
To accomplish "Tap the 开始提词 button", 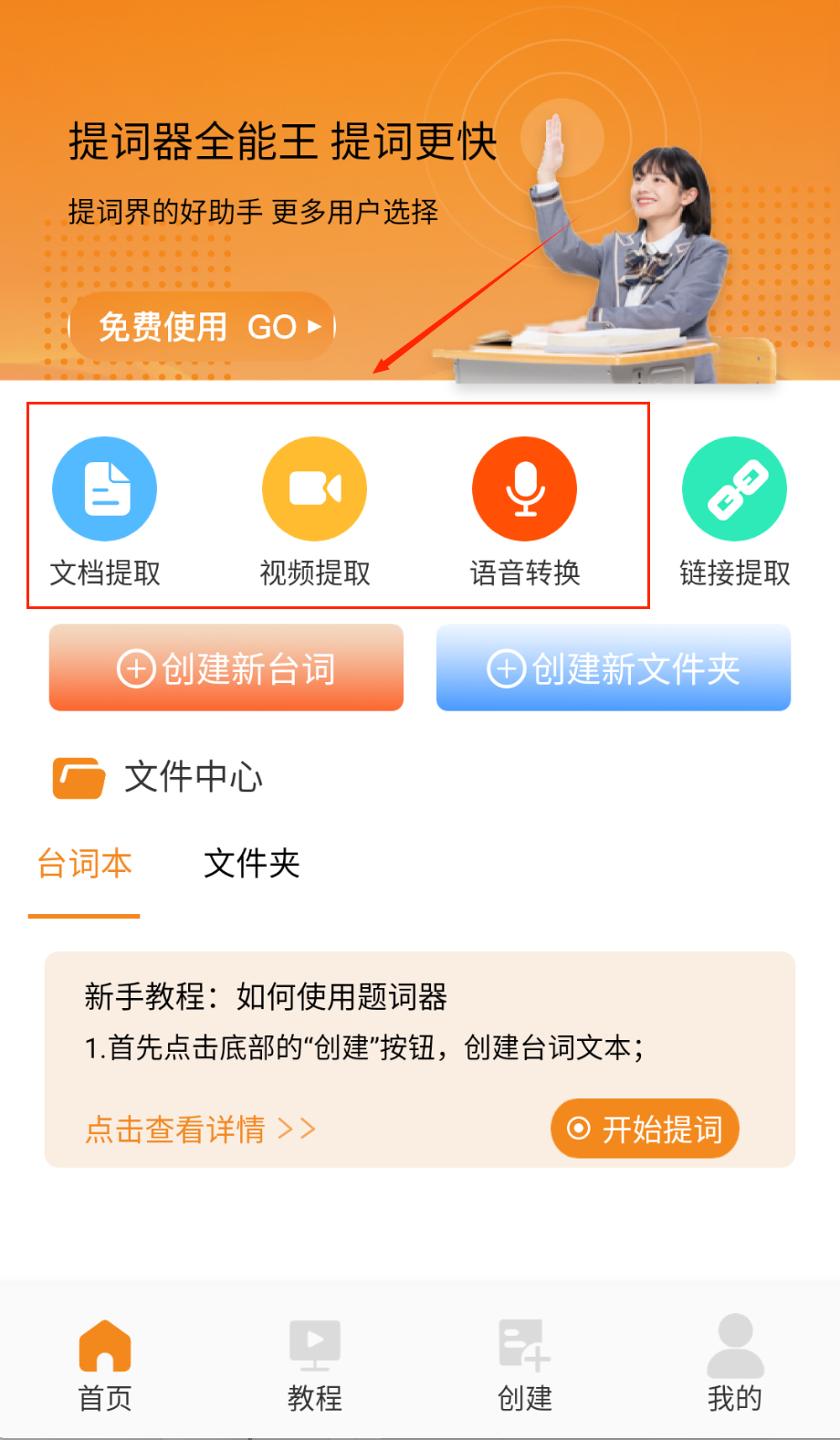I will tap(645, 1130).
